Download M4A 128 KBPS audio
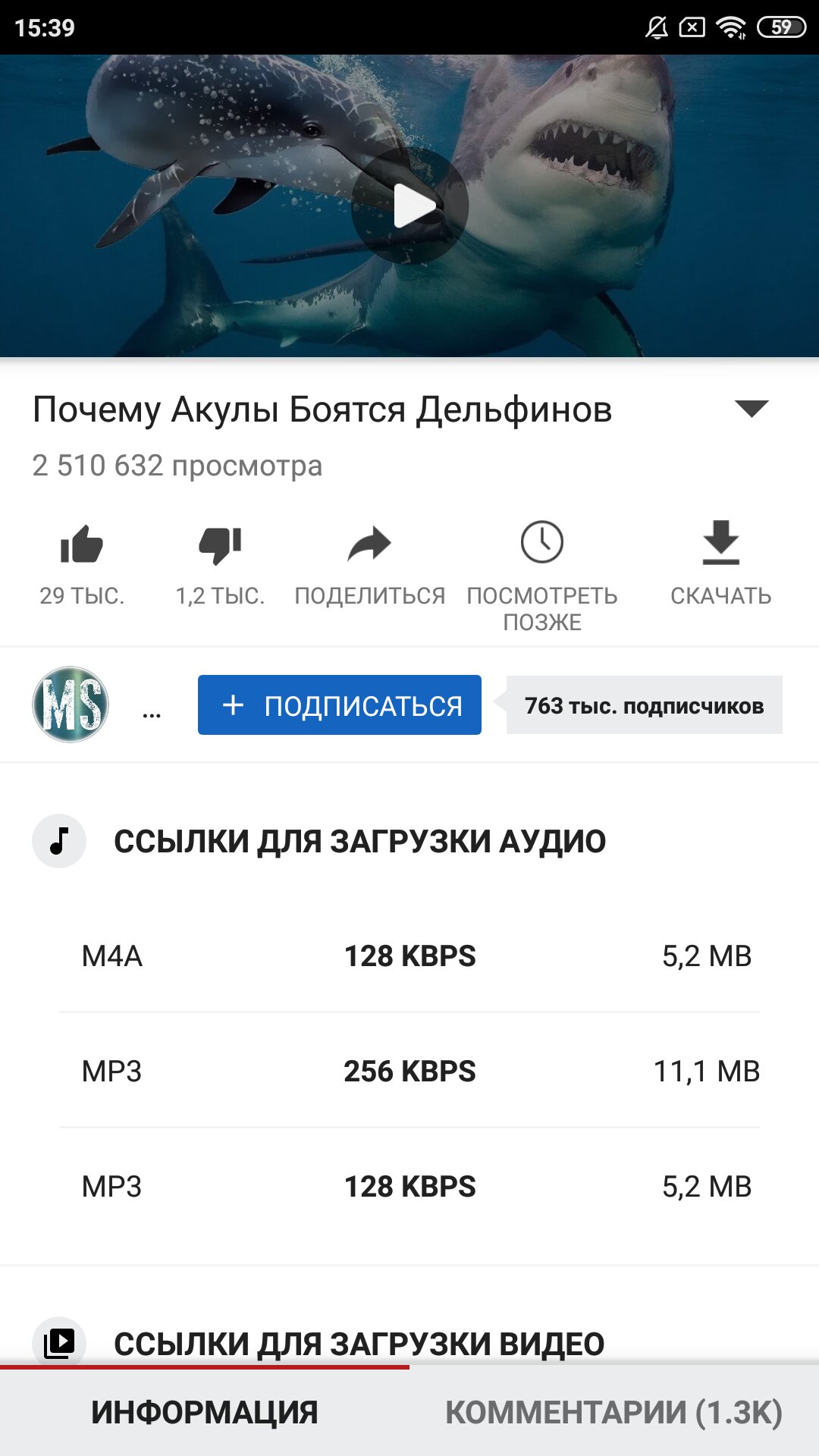The height and width of the screenshot is (1456, 819). pos(409,955)
